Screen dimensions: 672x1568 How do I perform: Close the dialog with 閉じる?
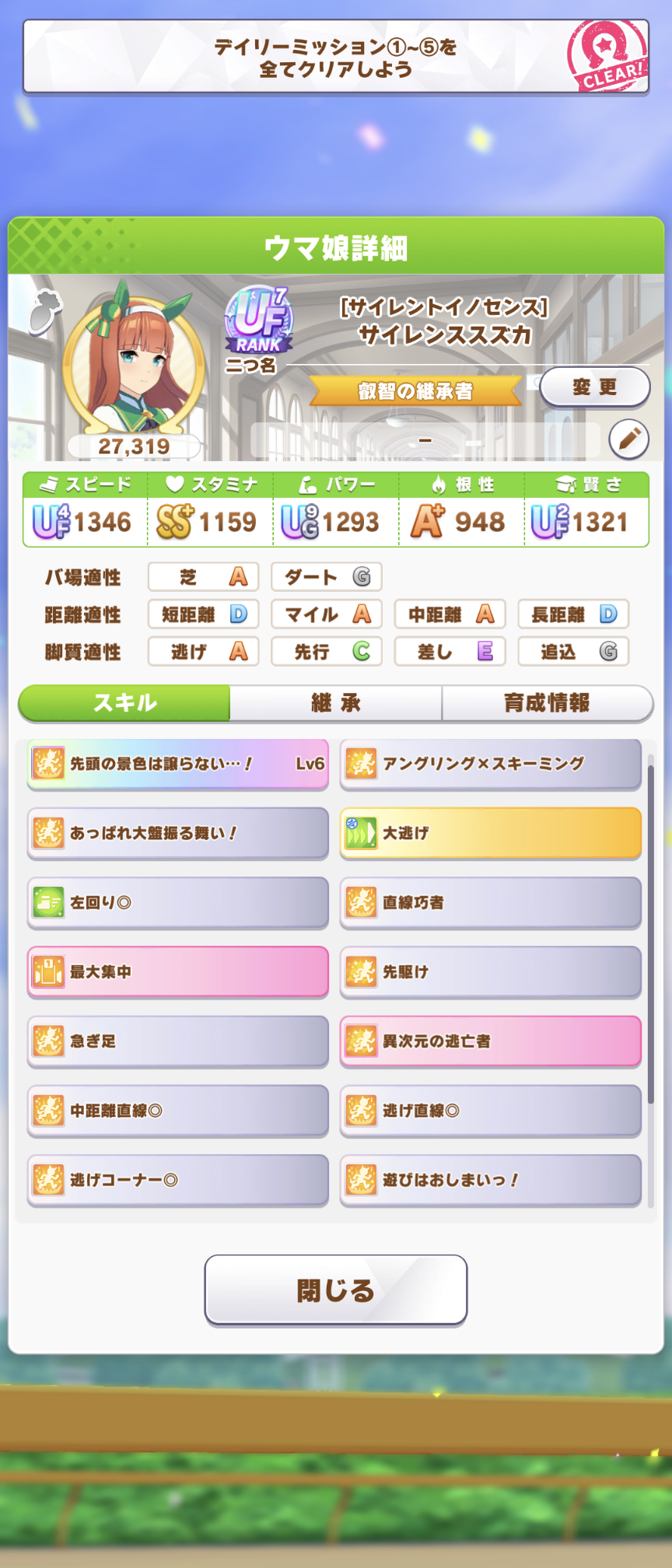(x=335, y=1290)
